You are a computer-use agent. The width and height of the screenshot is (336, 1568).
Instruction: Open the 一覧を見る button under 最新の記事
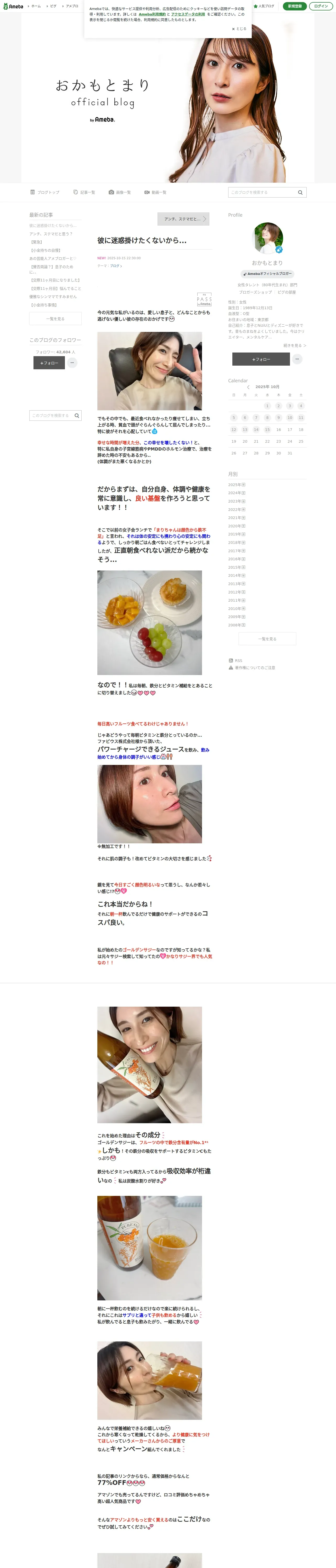[x=55, y=319]
